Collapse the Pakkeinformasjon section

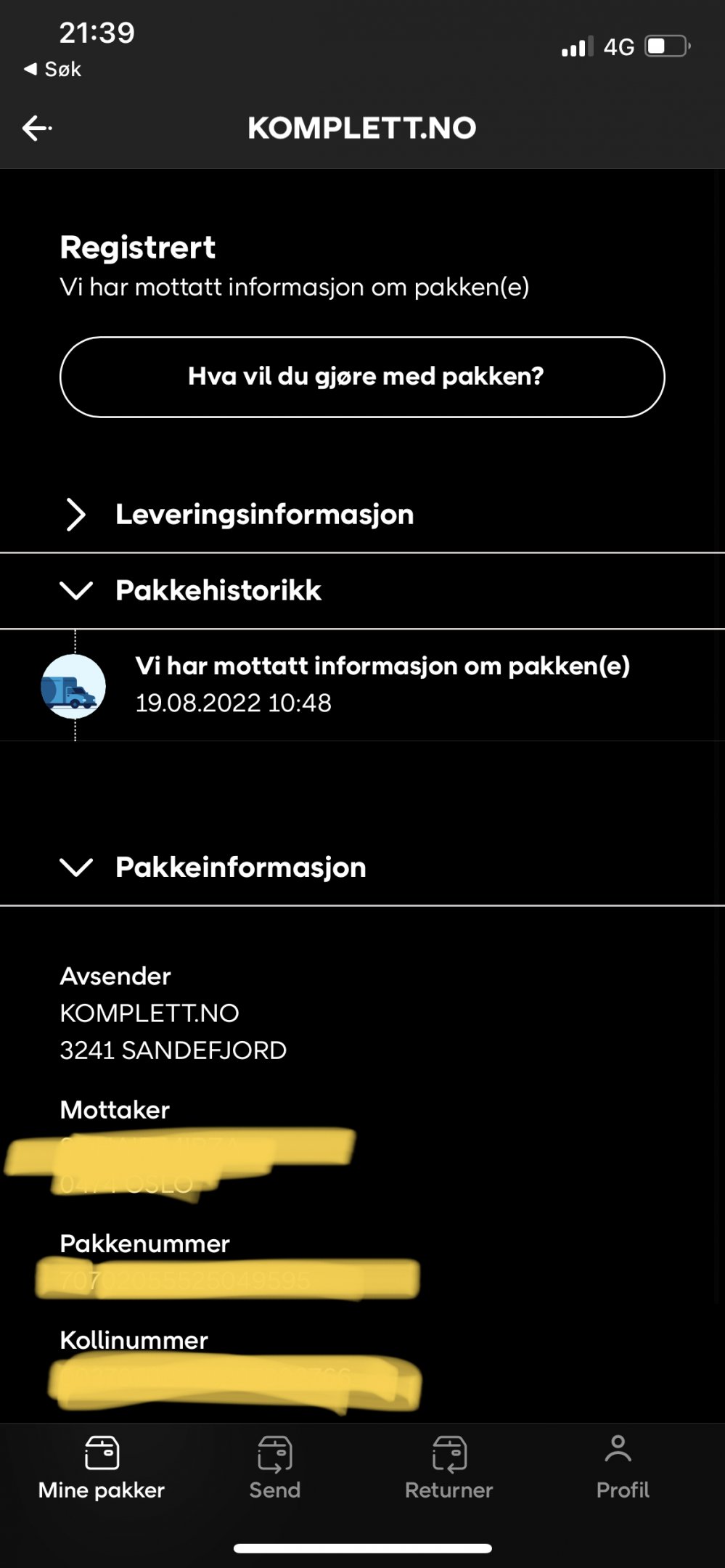(x=362, y=867)
